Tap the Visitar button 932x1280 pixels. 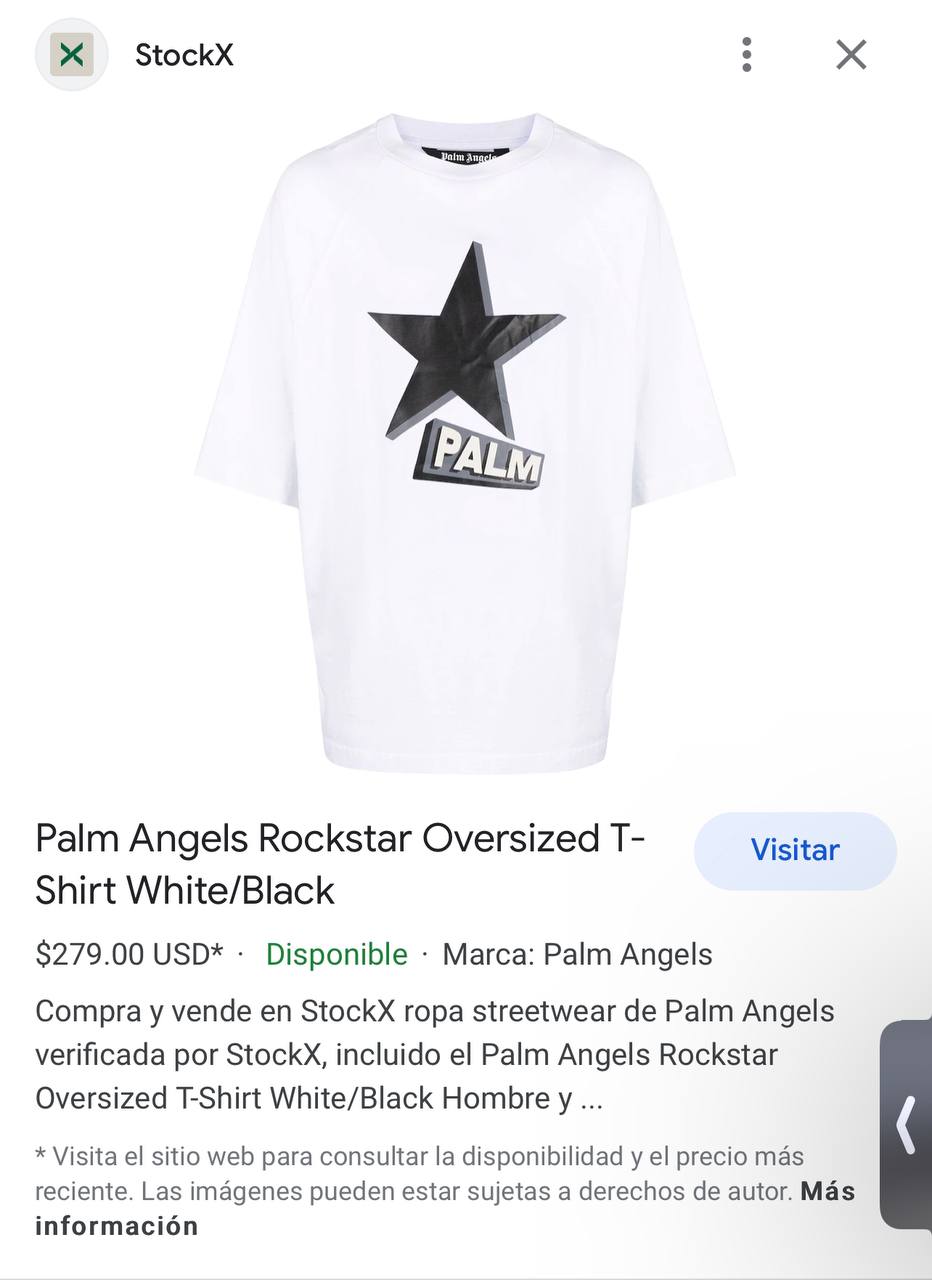(795, 850)
